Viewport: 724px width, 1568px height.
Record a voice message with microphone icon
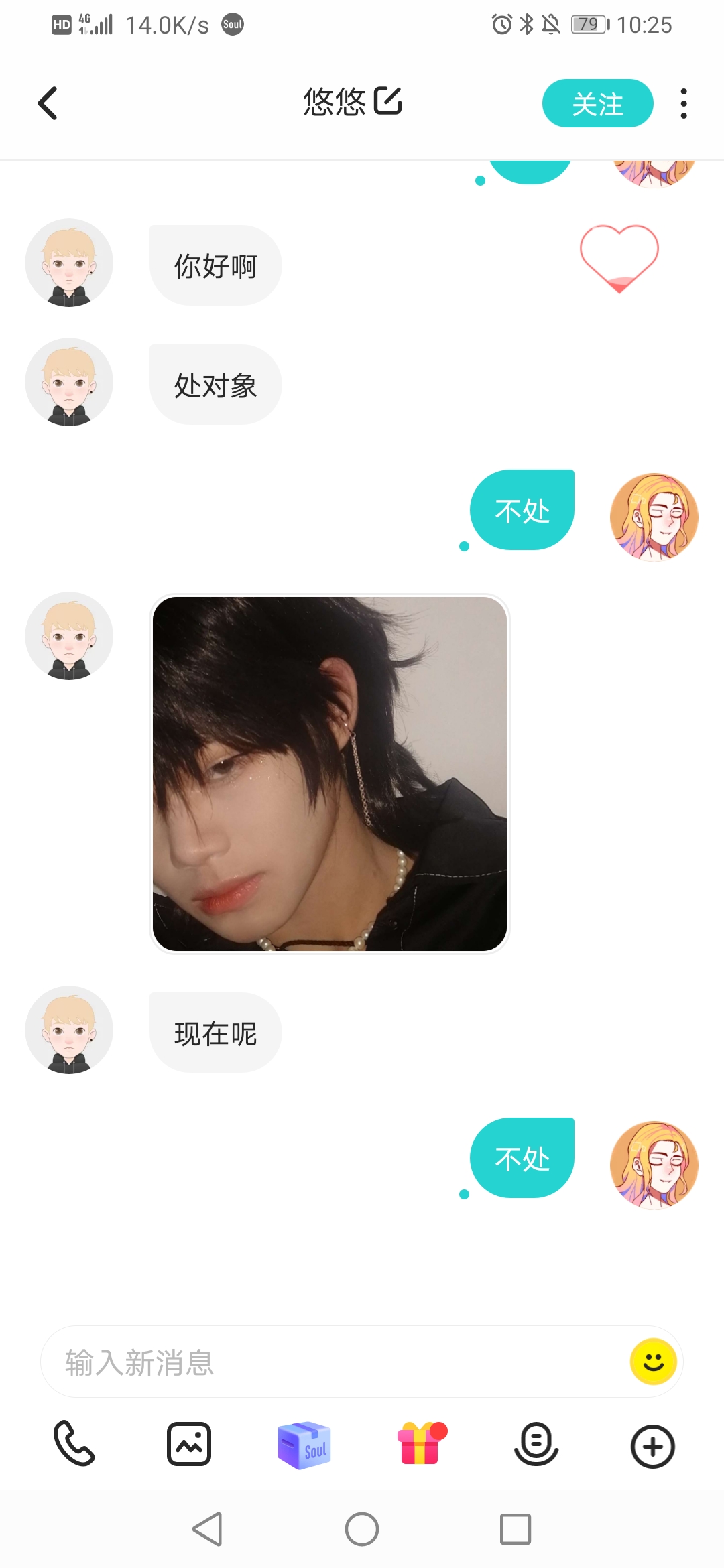coord(536,1444)
